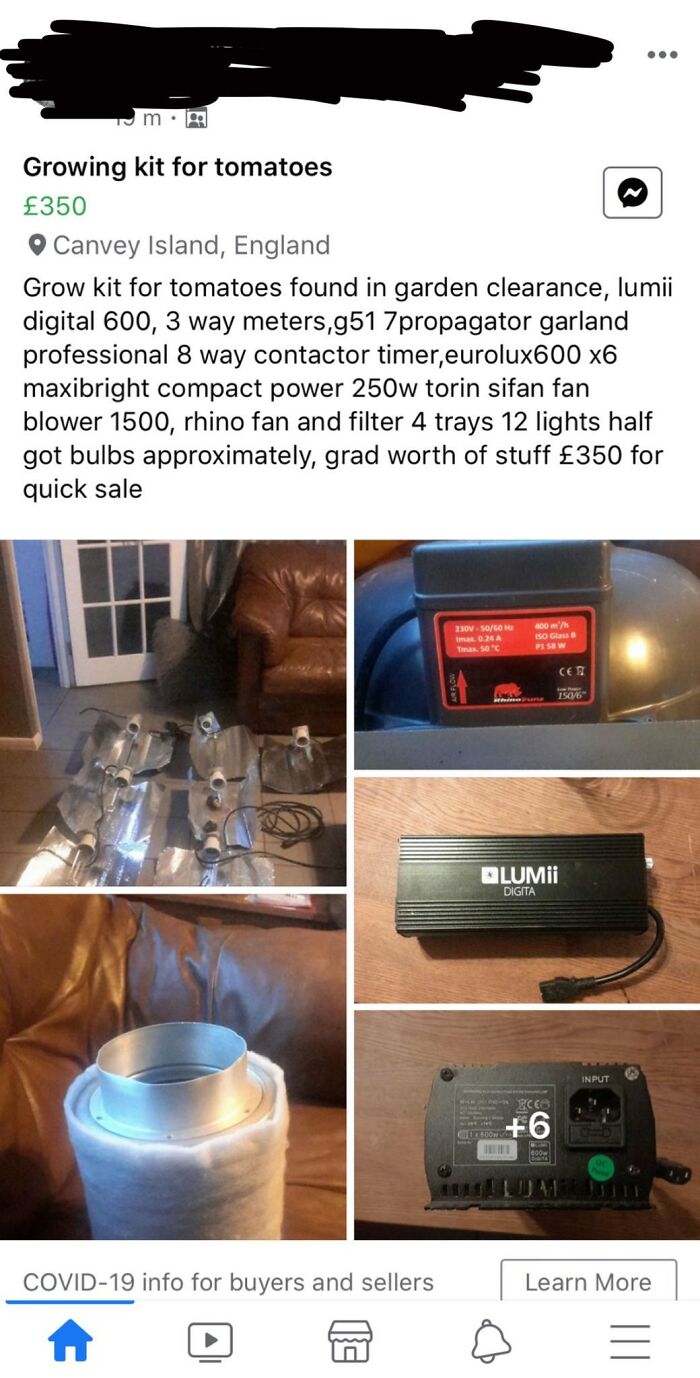Switch to the Watch video tab

210,1340
